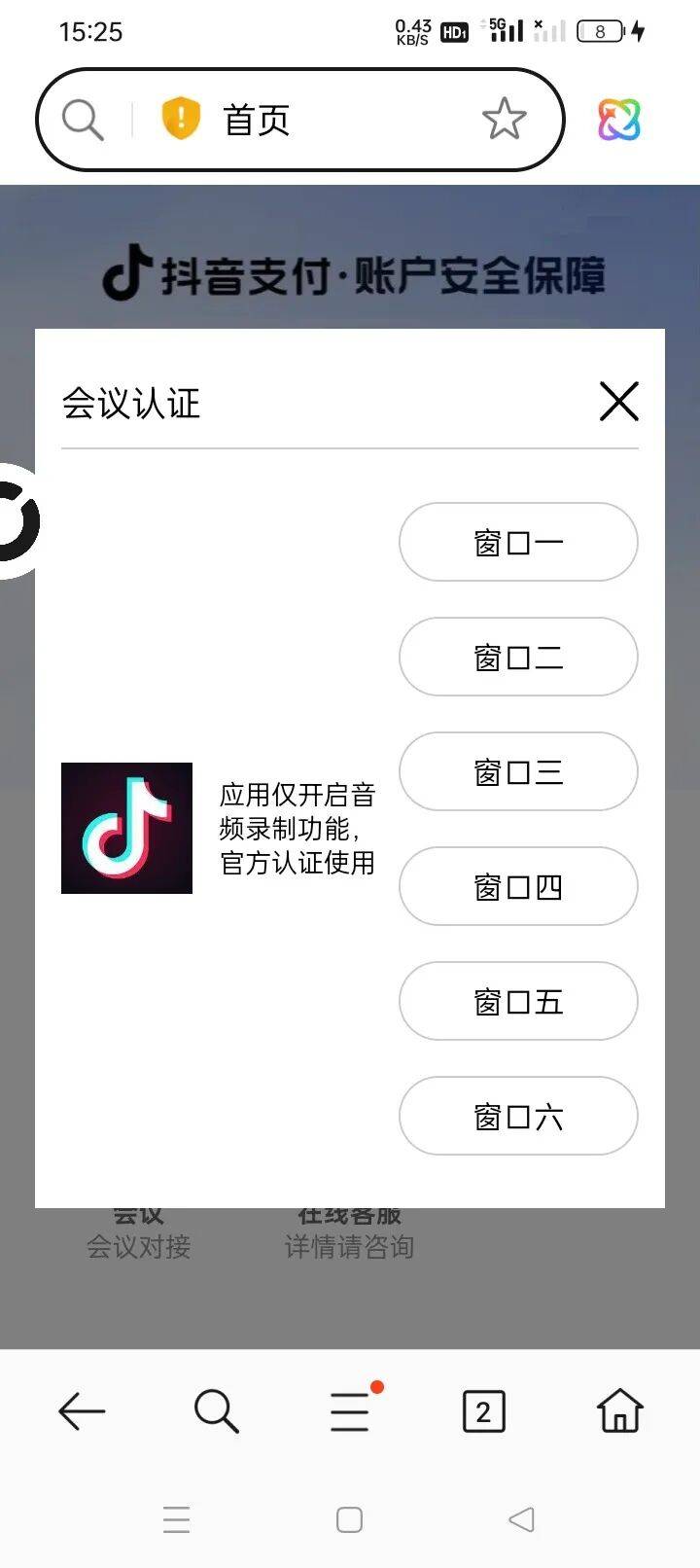Viewport: 700px width, 1568px height.
Task: Choose 窗口二
Action: pyautogui.click(x=518, y=657)
